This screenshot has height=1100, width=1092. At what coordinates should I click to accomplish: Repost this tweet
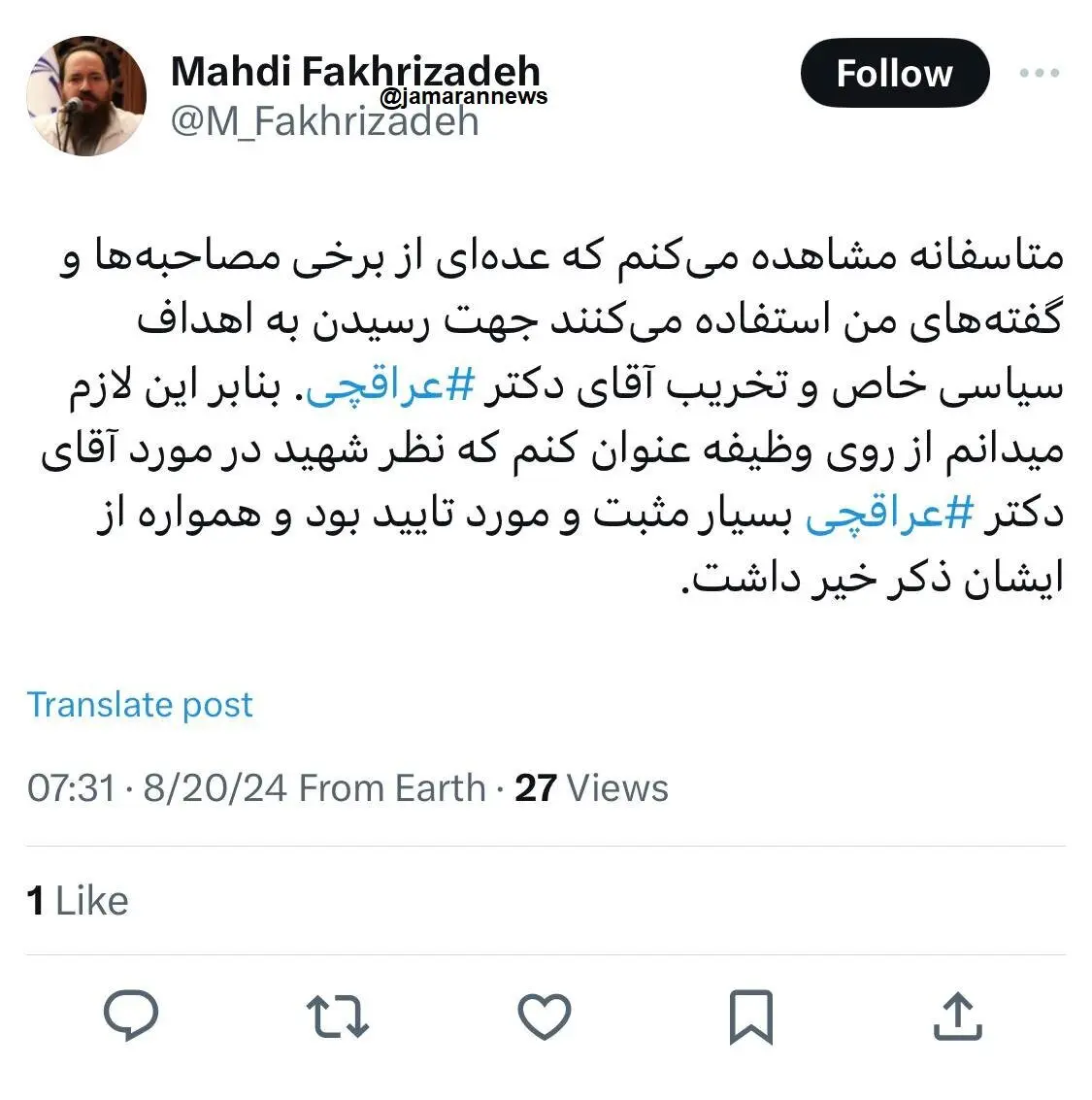tap(337, 1016)
